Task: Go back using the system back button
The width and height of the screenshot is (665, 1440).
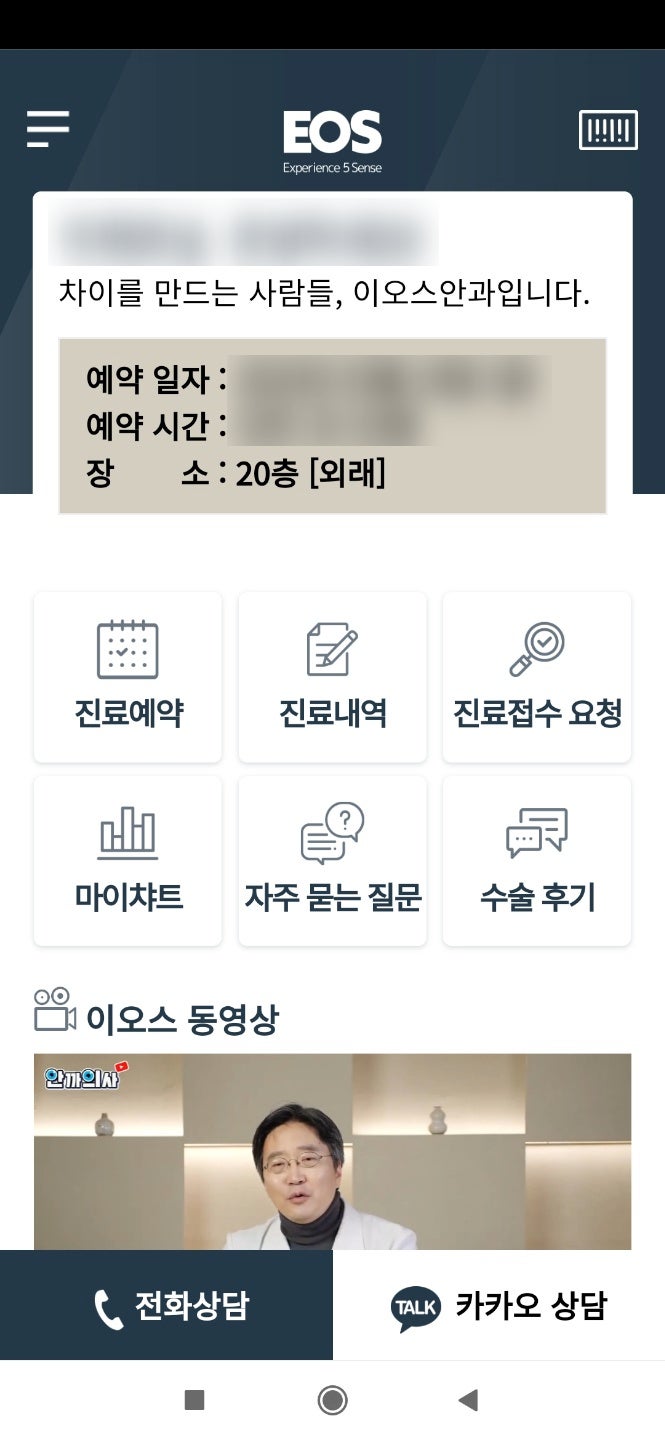Action: point(468,1400)
